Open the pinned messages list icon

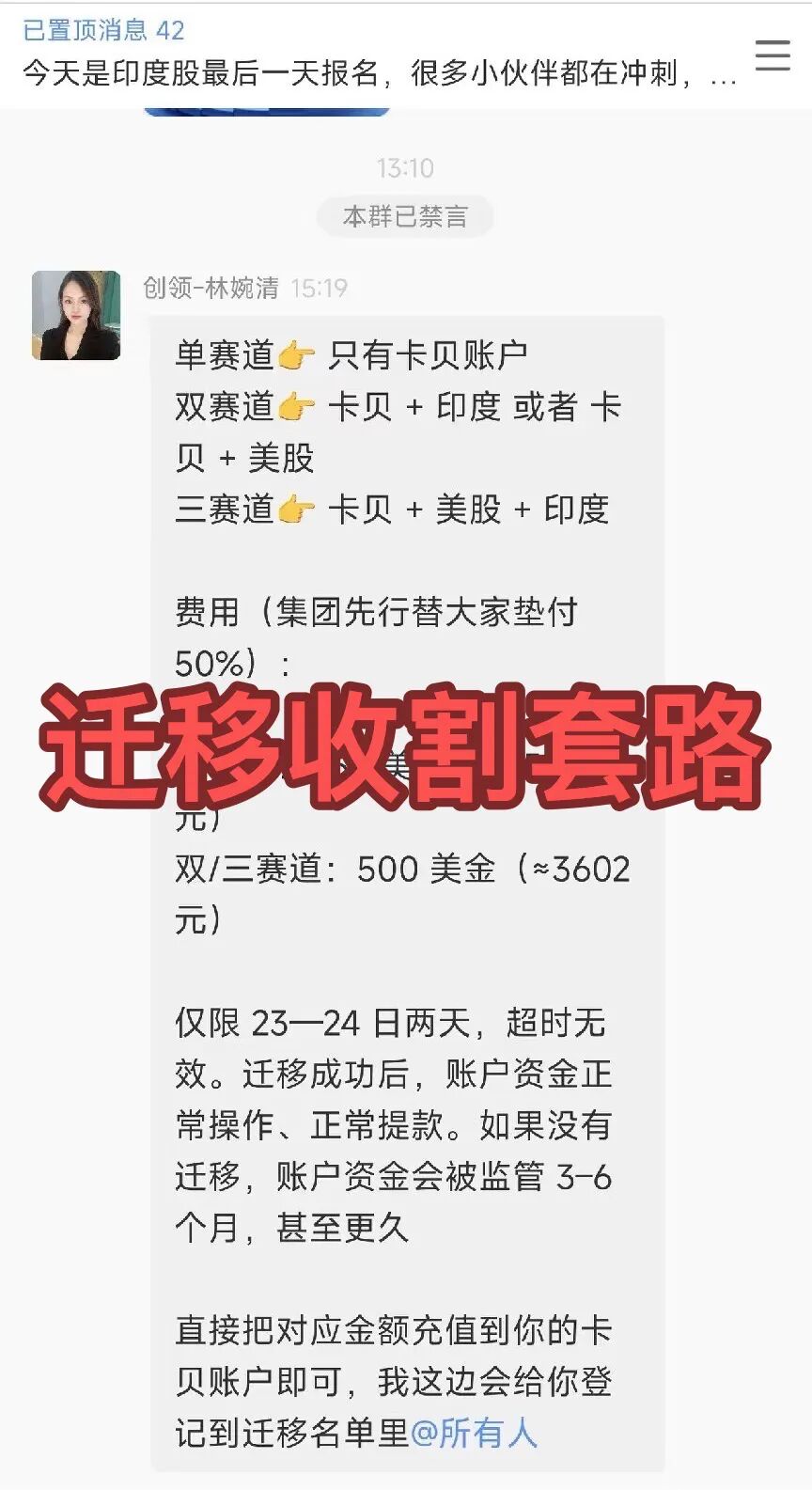point(773,56)
